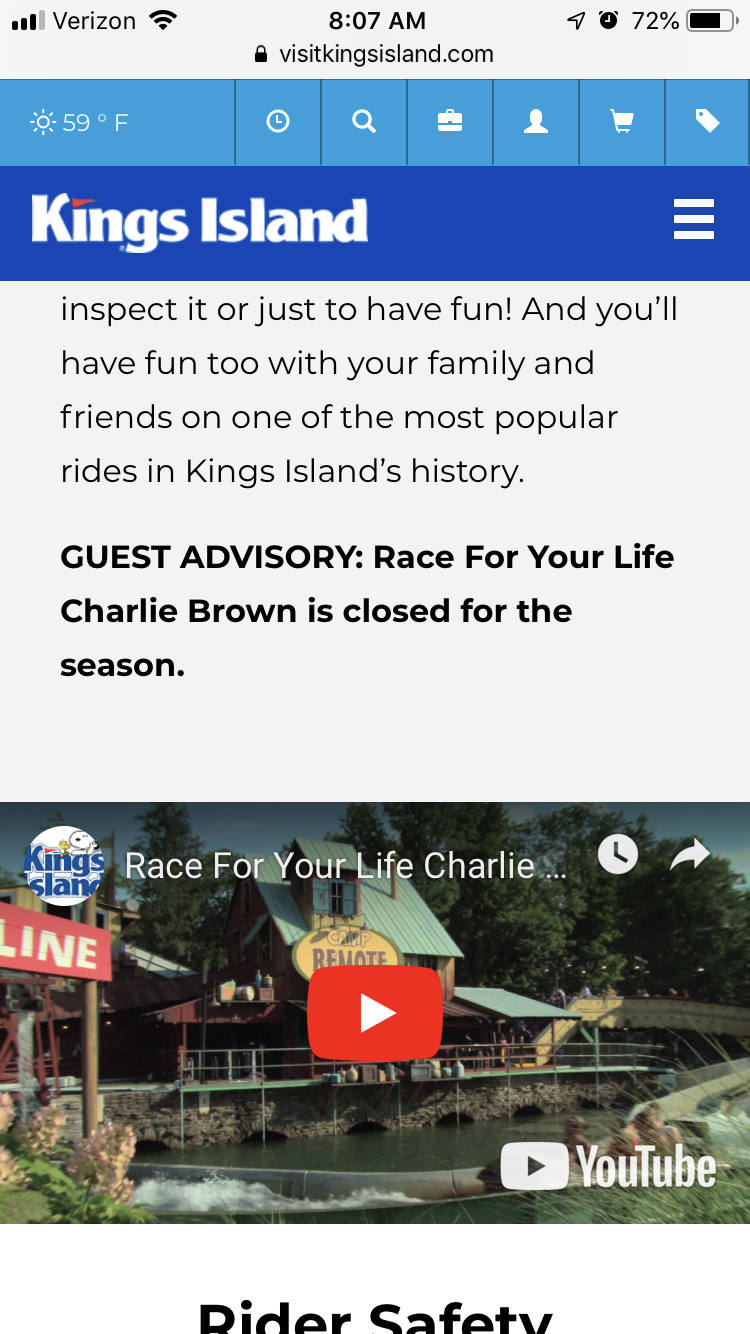Add video to Watch Later
Image resolution: width=750 pixels, height=1334 pixels.
(x=618, y=854)
